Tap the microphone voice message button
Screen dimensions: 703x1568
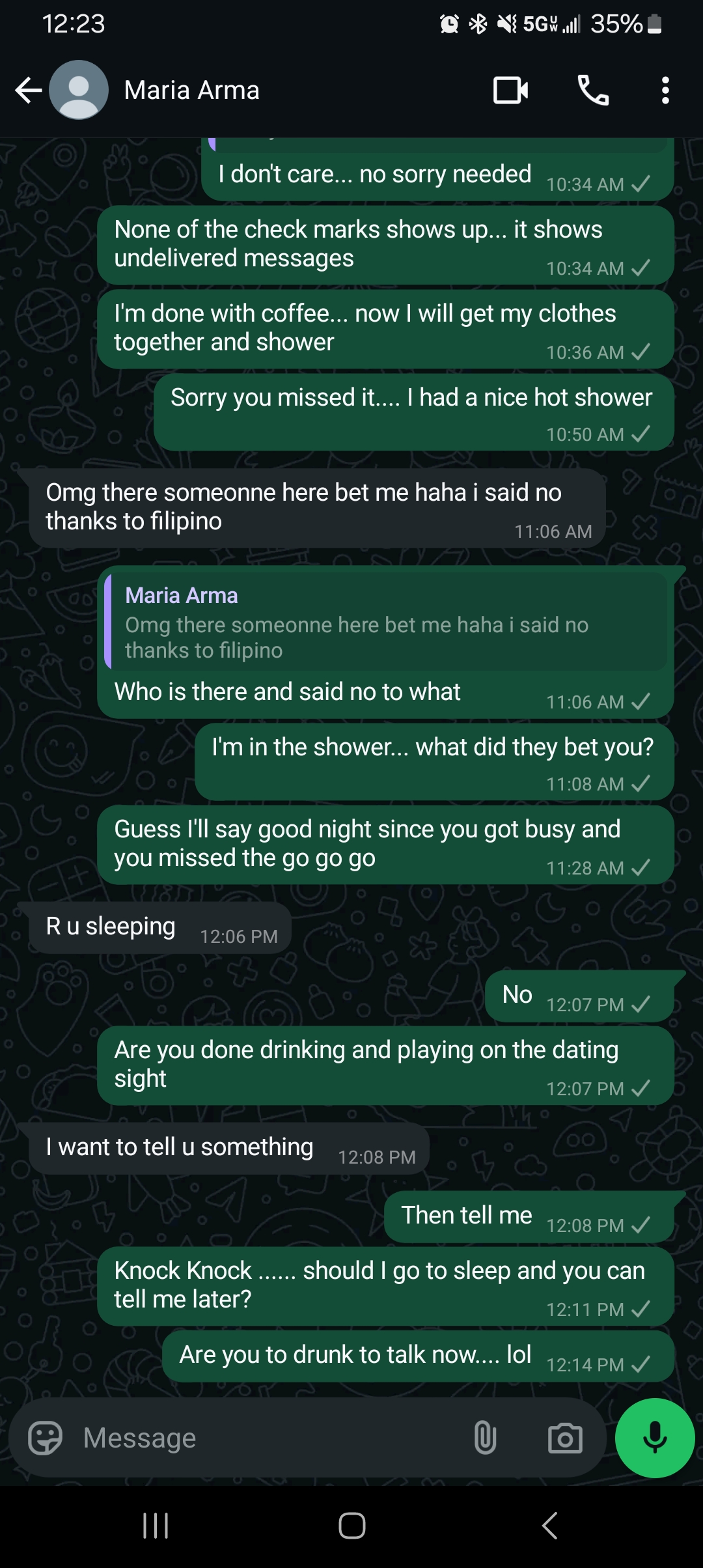point(655,1437)
